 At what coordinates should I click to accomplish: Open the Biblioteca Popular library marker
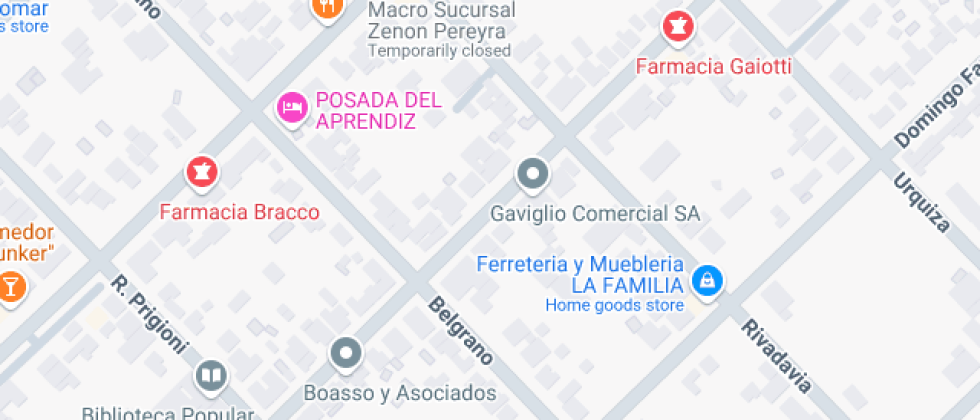(211, 376)
